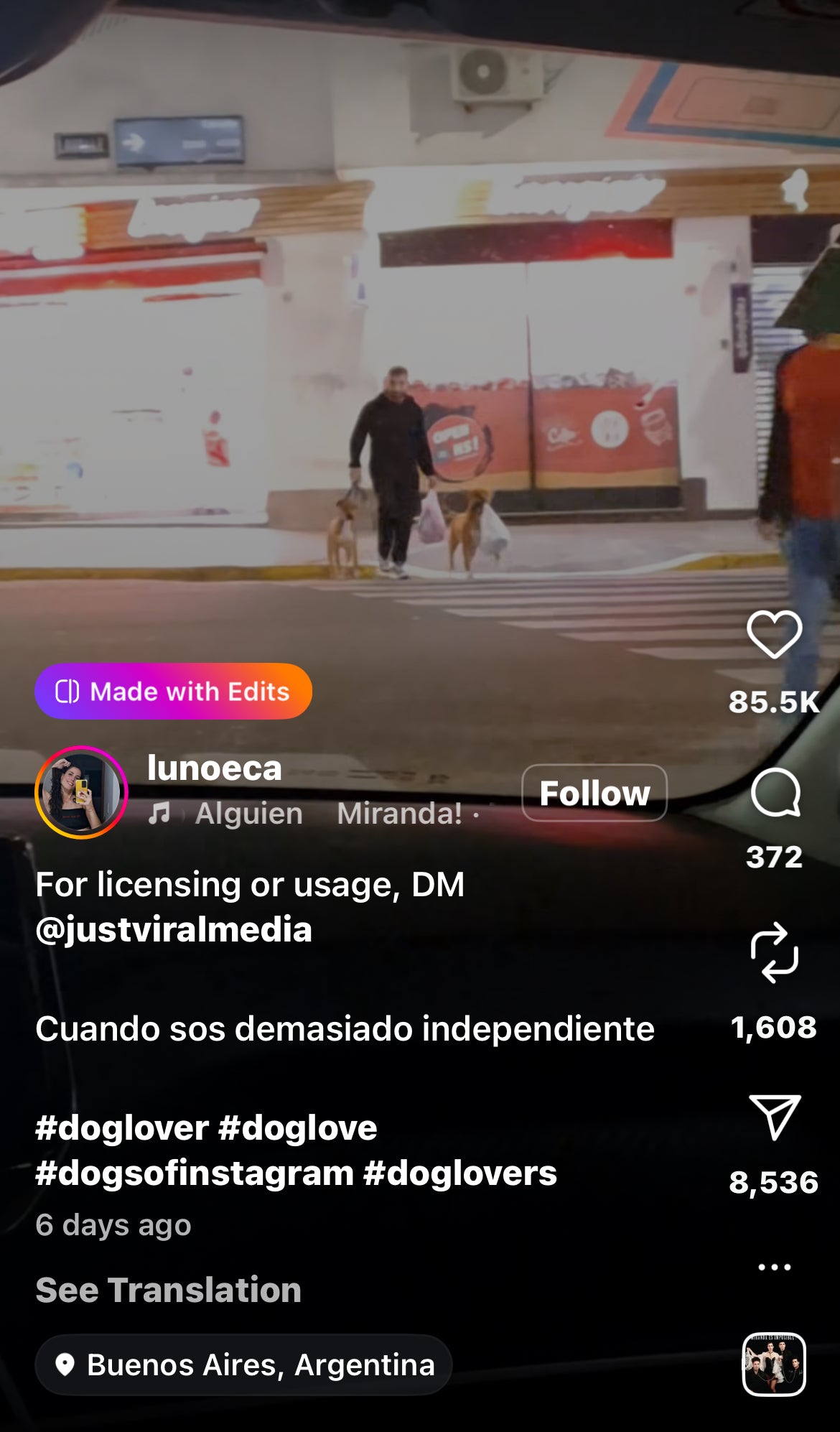Open the comments on this reel
840x1432 pixels.
pos(775,793)
